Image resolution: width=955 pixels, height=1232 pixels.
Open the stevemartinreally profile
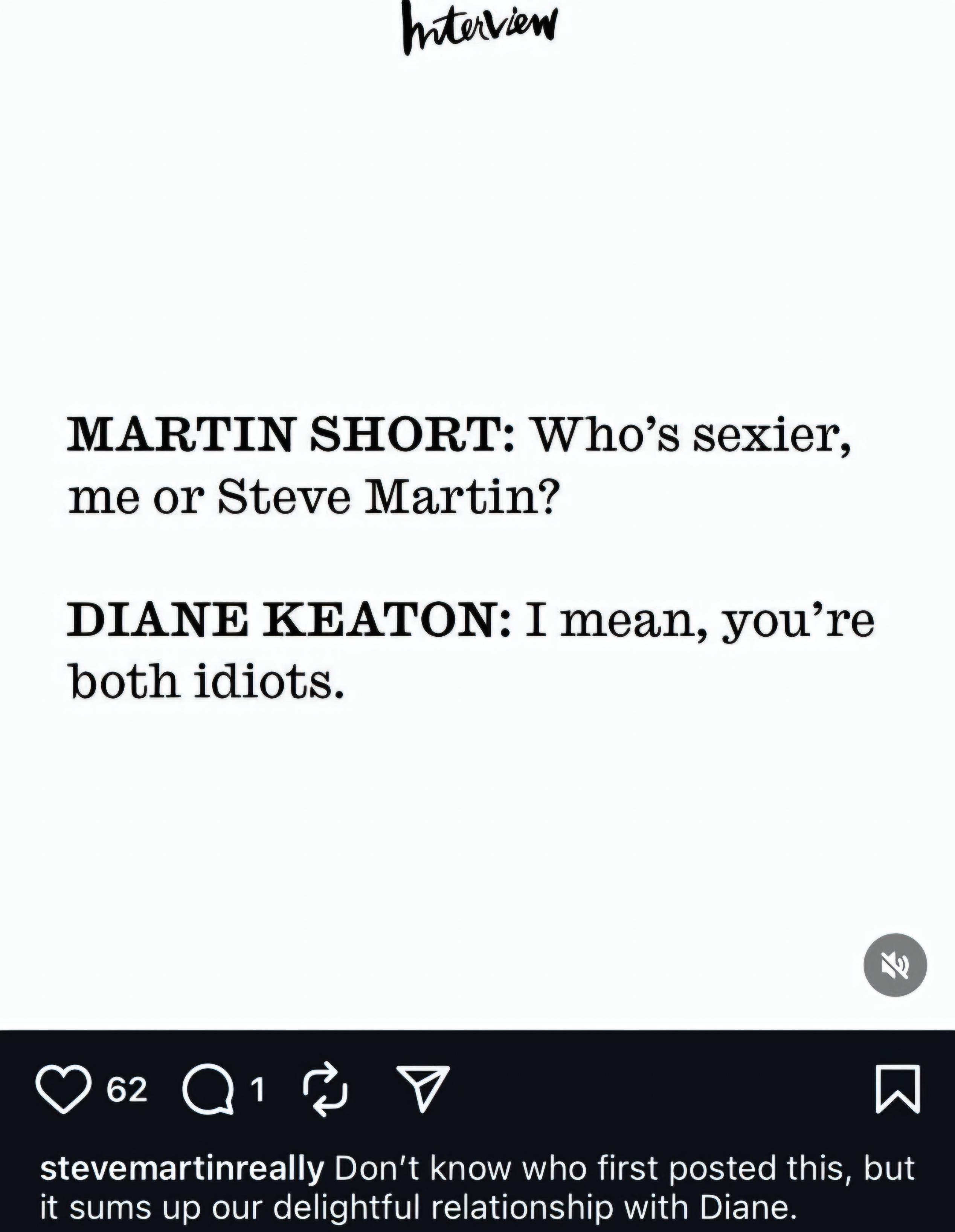(182, 1169)
